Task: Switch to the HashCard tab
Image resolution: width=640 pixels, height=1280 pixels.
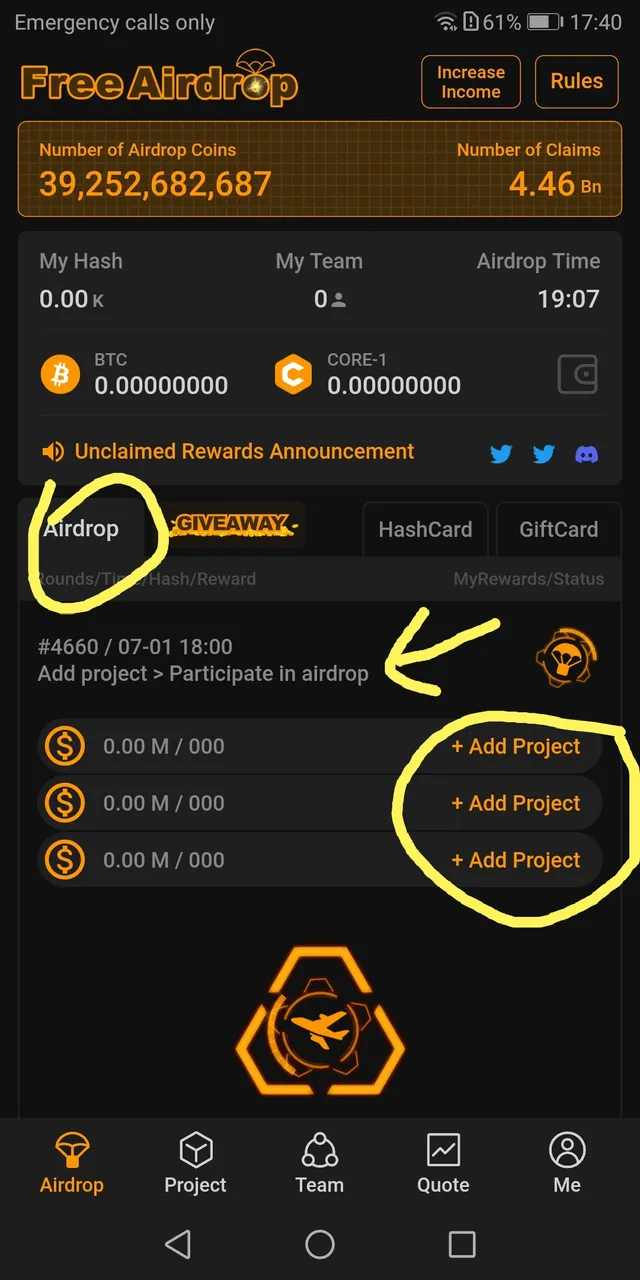Action: pos(425,529)
